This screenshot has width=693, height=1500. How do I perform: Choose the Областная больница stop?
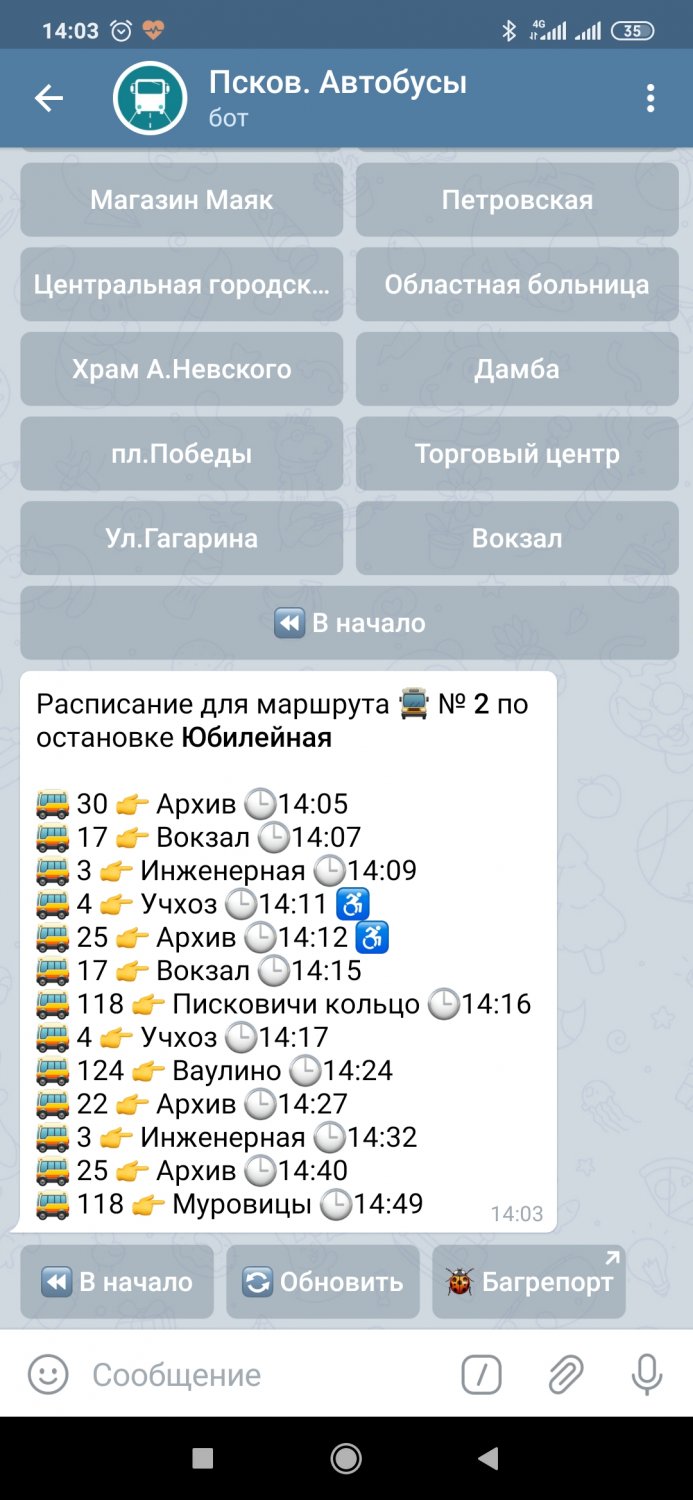click(517, 285)
